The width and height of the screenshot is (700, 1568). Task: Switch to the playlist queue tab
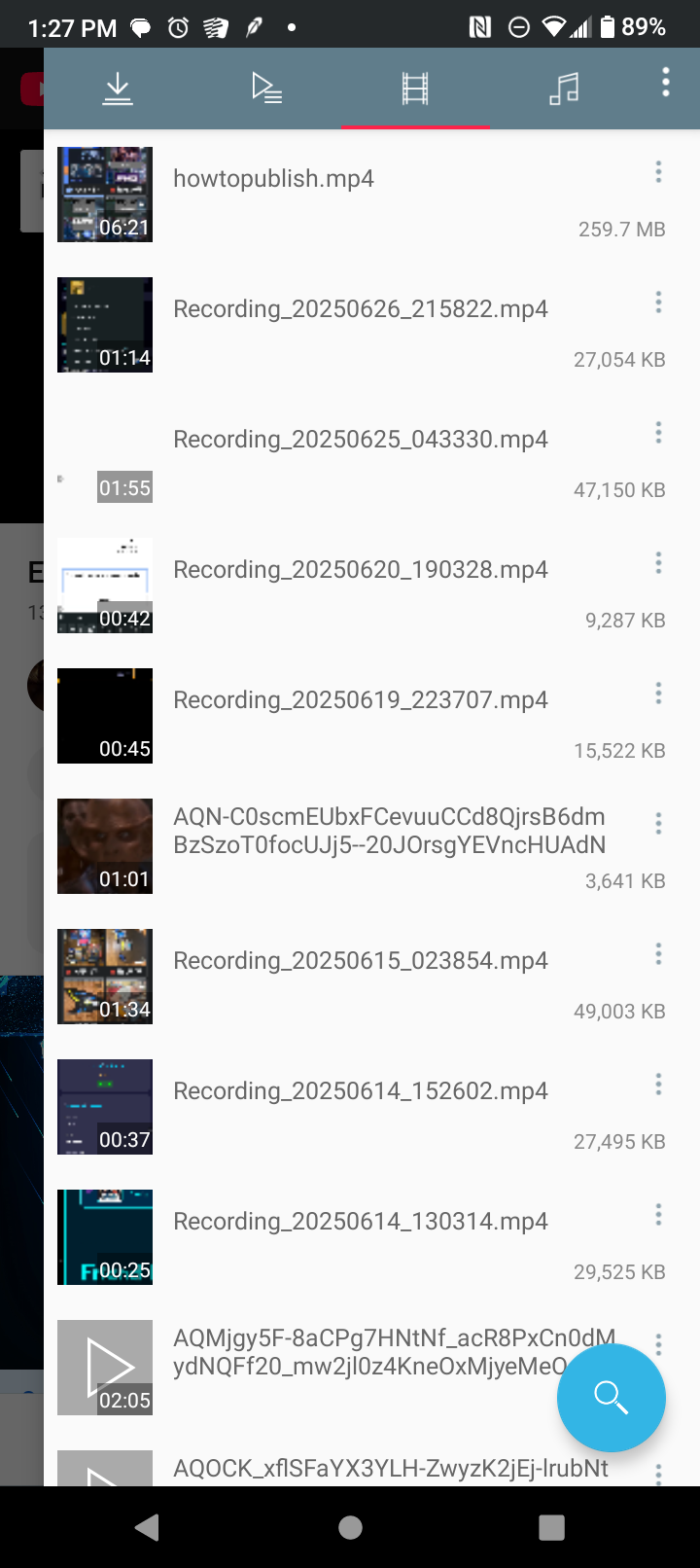(x=266, y=89)
